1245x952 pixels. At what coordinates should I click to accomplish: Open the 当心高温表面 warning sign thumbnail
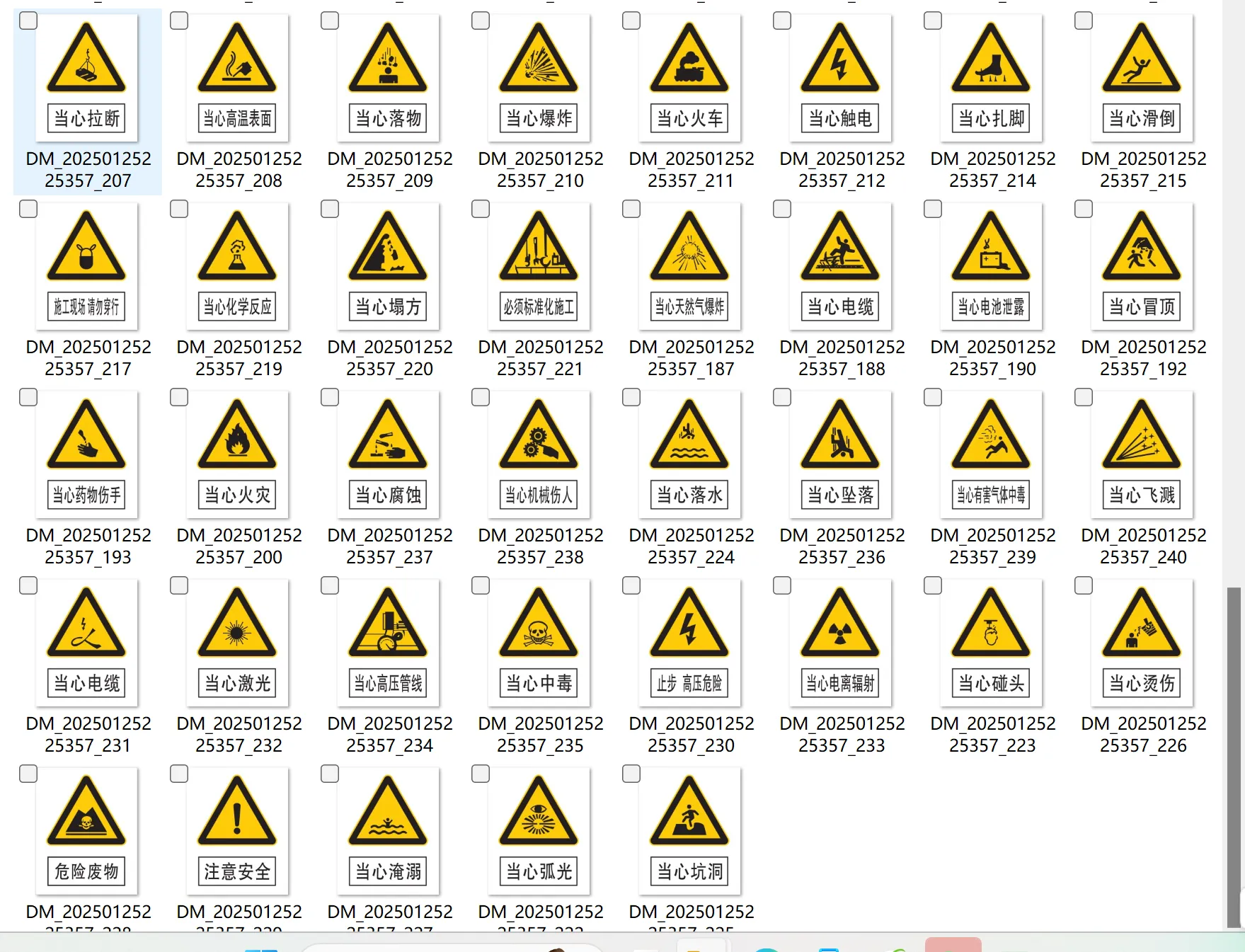tap(237, 78)
